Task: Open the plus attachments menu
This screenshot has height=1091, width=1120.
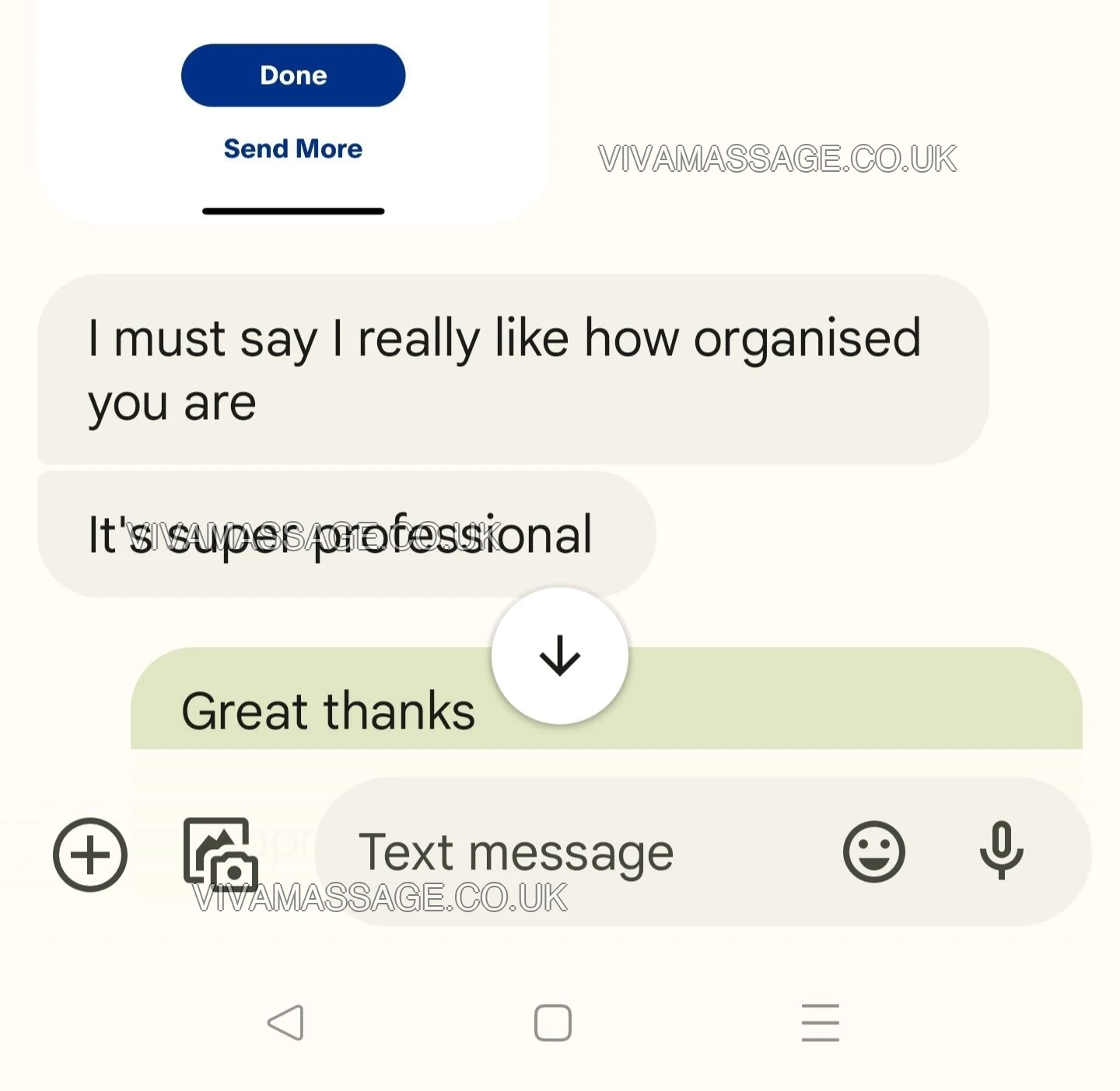Action: pyautogui.click(x=90, y=854)
